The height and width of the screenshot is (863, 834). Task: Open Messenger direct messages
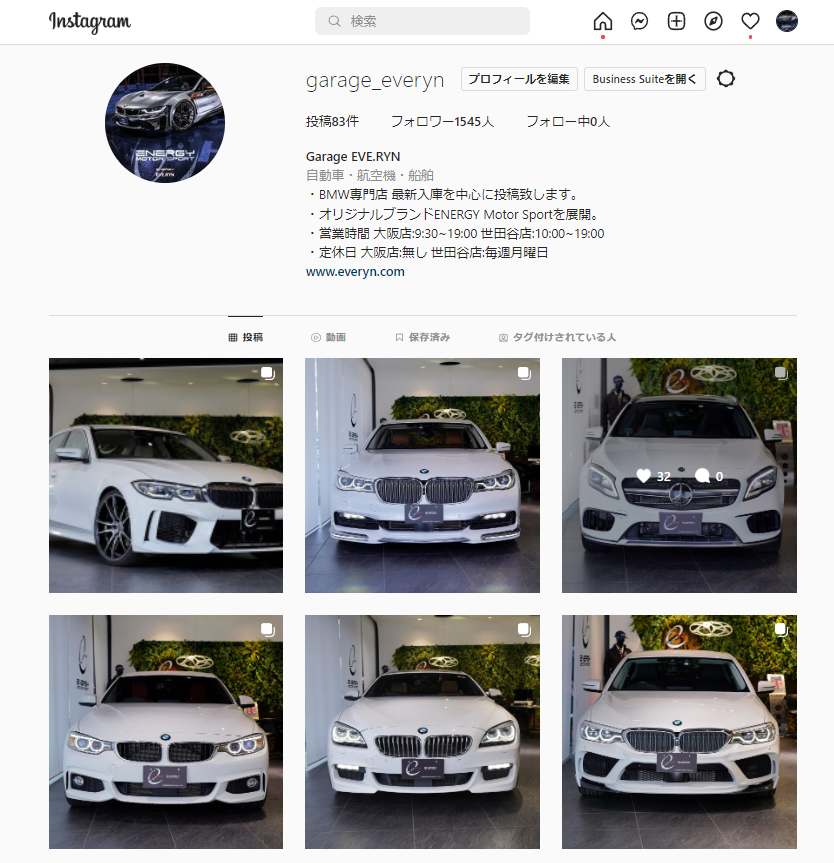coord(640,21)
